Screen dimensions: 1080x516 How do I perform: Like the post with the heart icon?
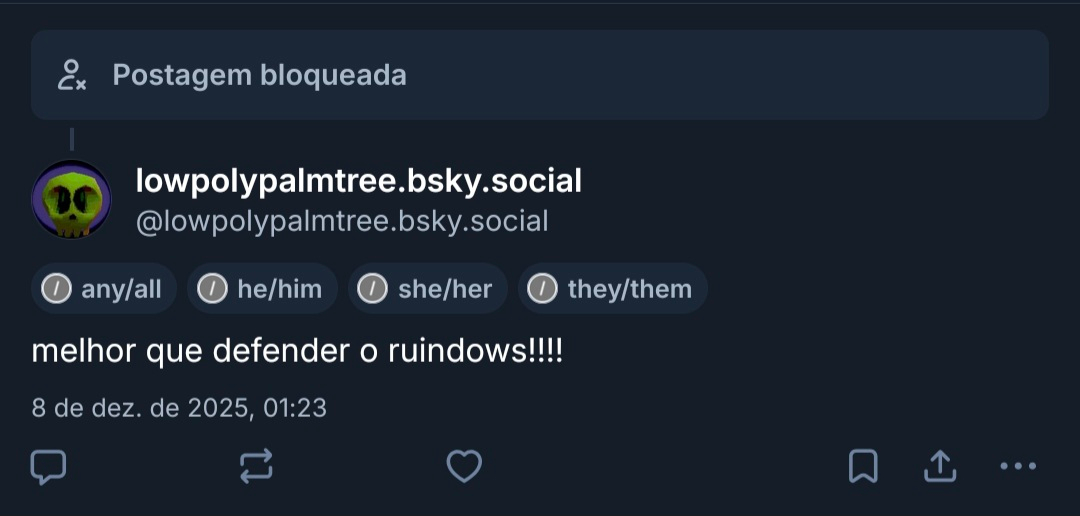(x=464, y=466)
